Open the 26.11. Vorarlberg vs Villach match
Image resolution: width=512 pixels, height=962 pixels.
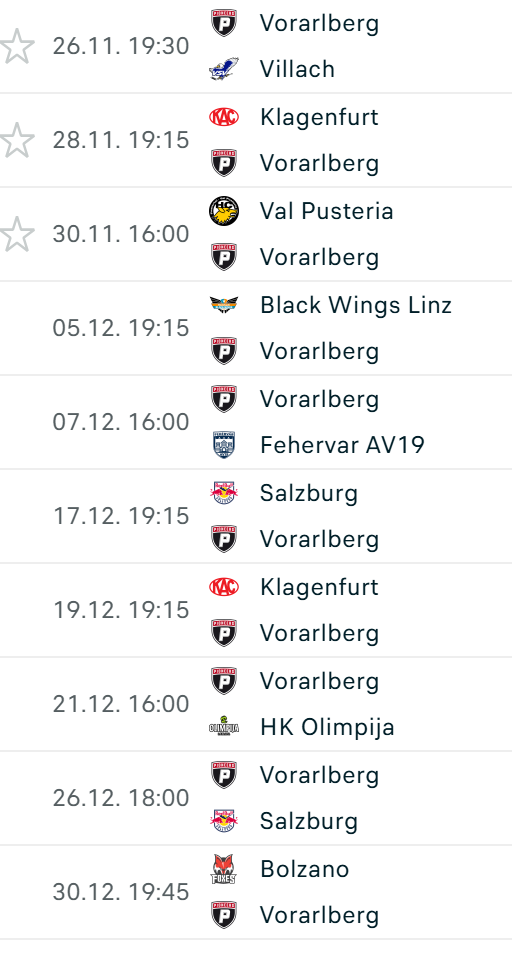coord(256,46)
